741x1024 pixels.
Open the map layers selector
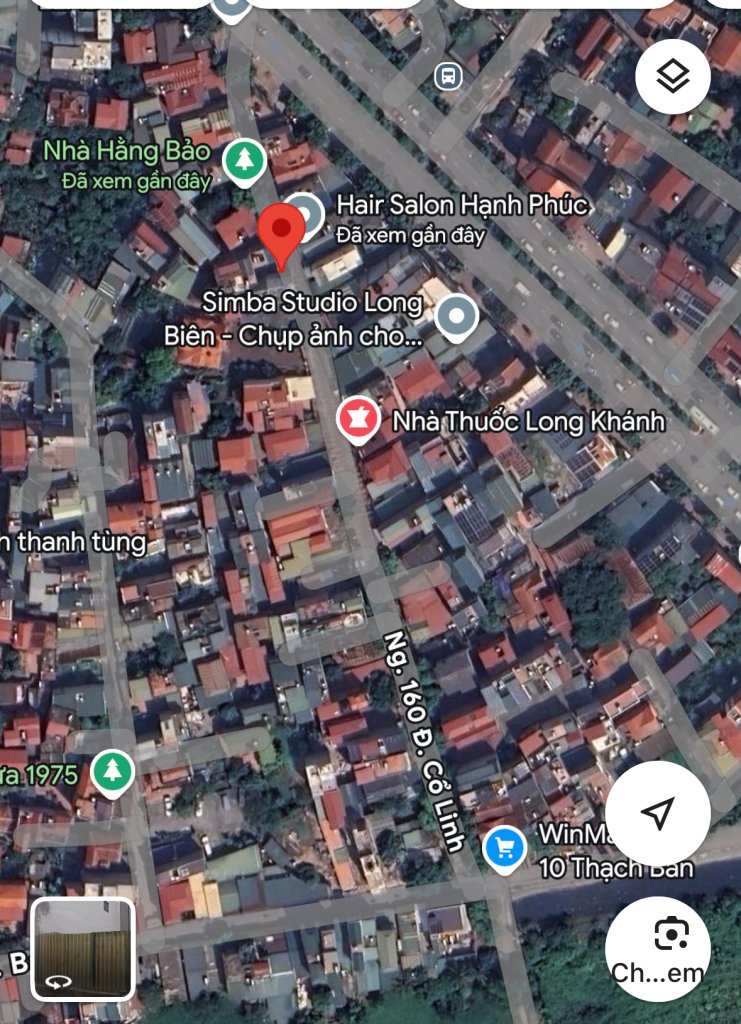pos(673,76)
